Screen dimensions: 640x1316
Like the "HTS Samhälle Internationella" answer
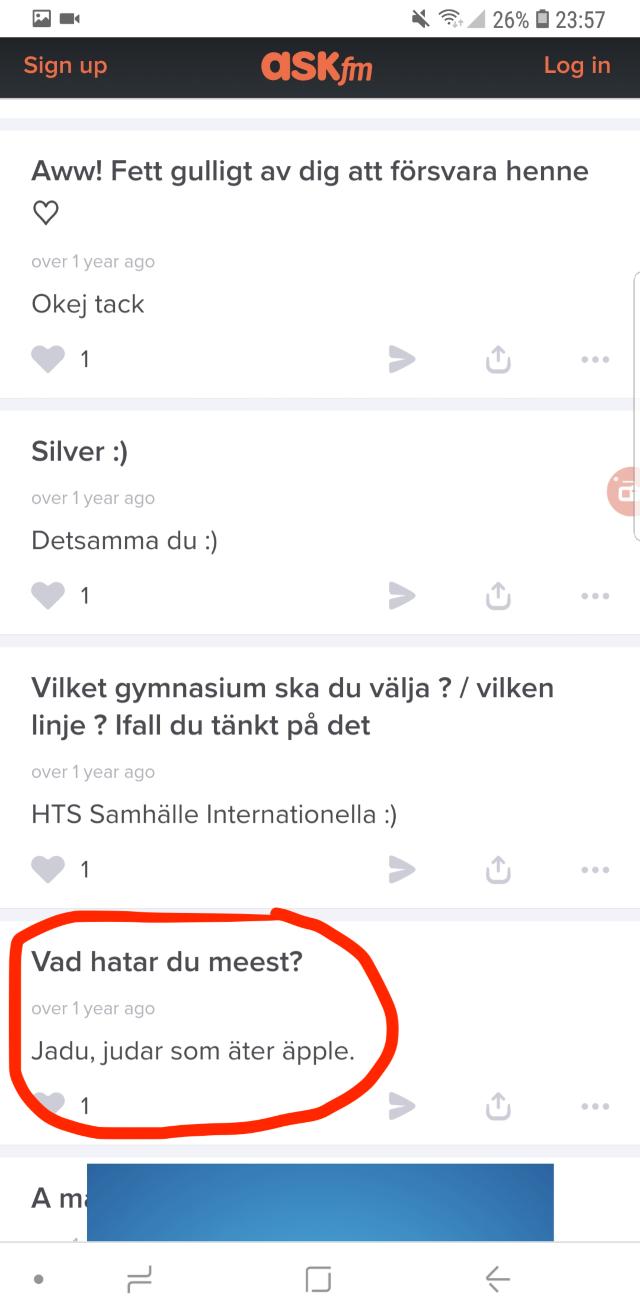coord(48,870)
